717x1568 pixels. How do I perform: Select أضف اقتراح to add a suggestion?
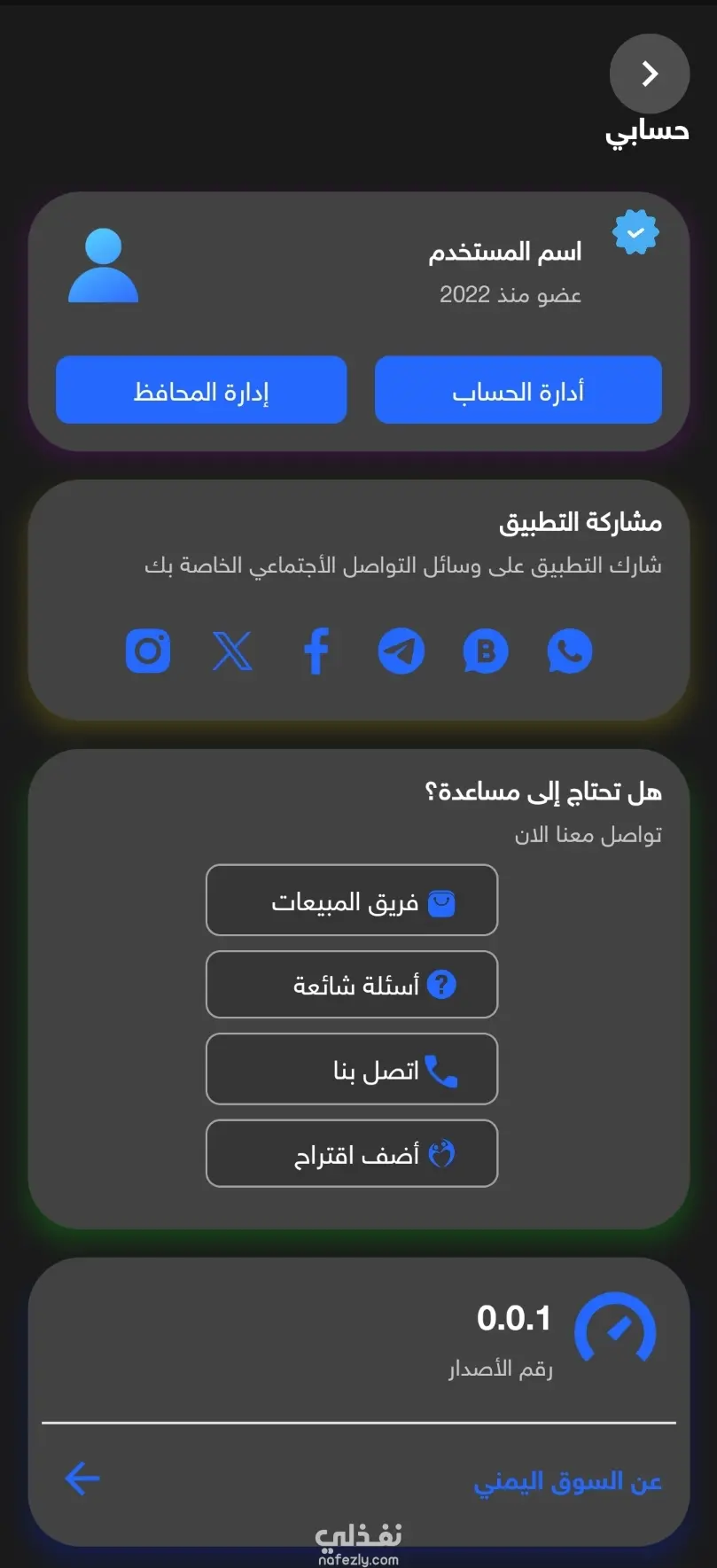tap(352, 1153)
